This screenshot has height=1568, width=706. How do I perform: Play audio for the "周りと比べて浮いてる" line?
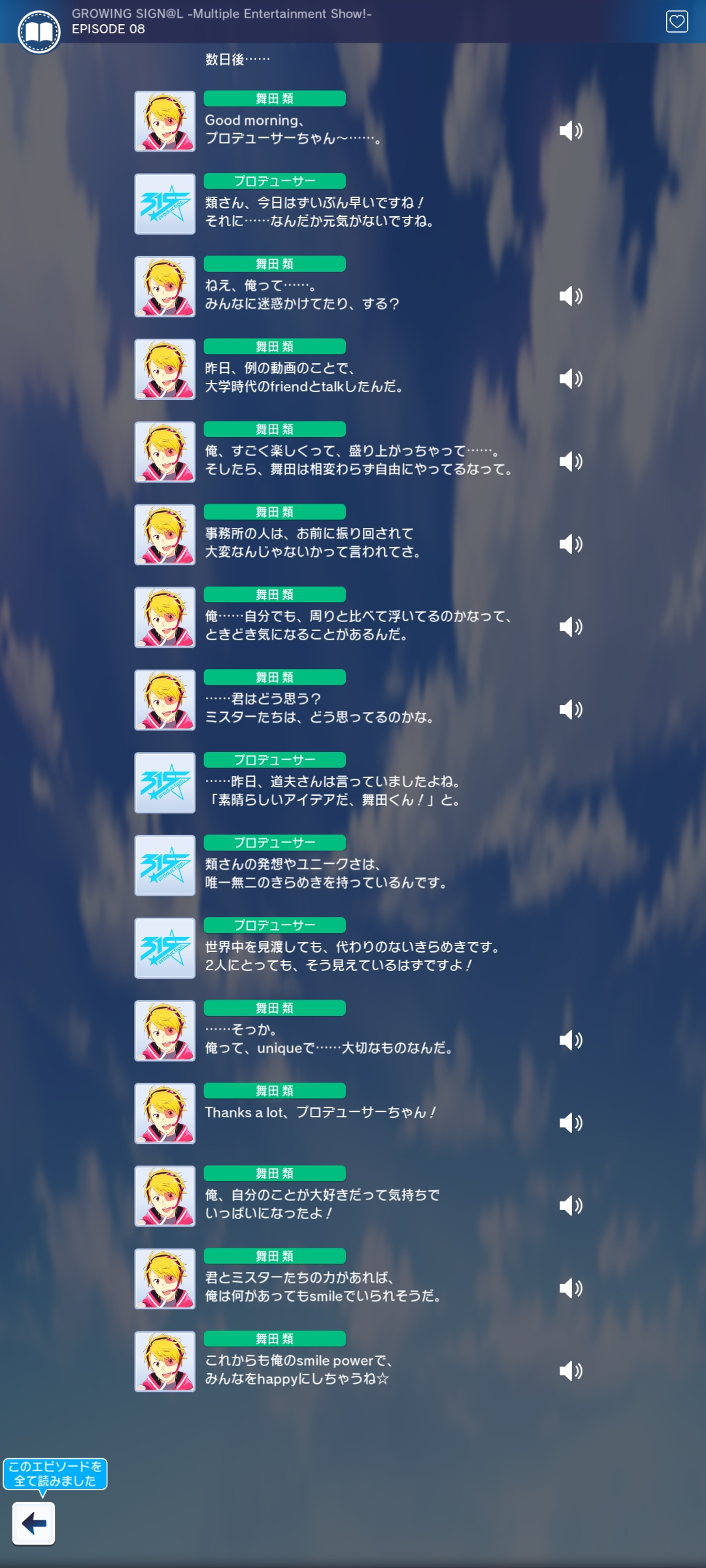pos(571,627)
